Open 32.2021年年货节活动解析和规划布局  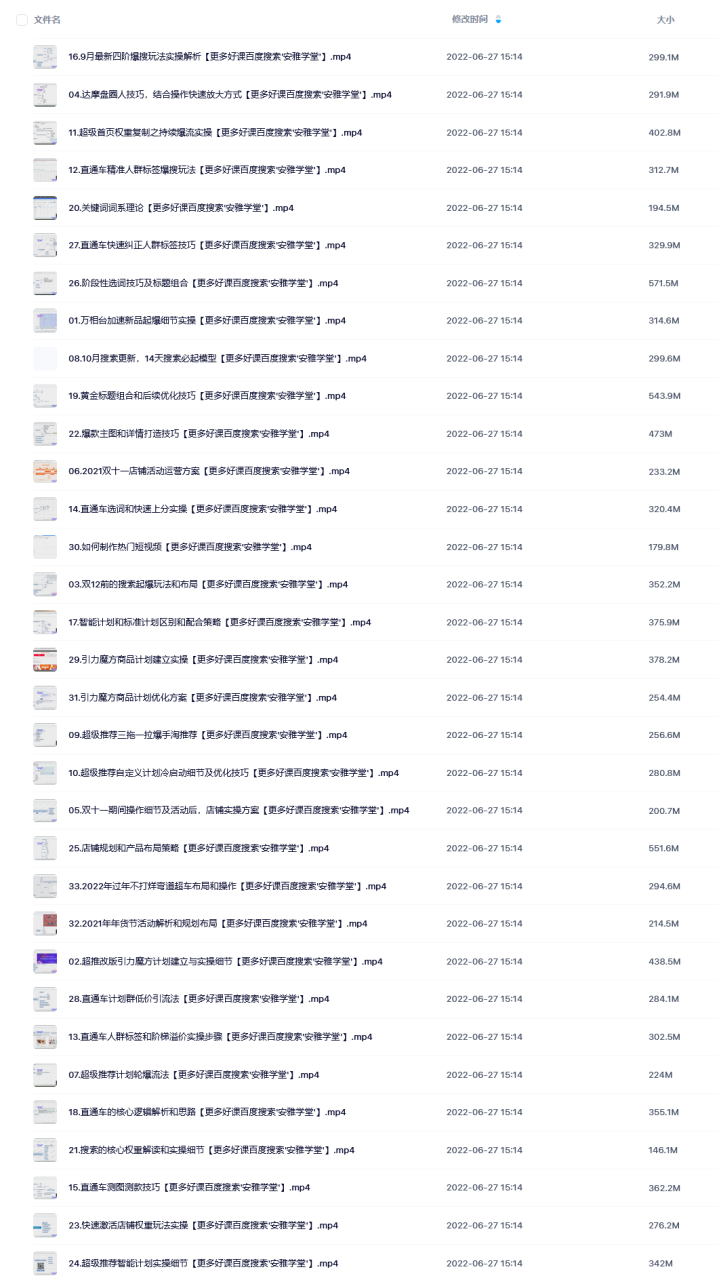pyautogui.click(x=218, y=924)
